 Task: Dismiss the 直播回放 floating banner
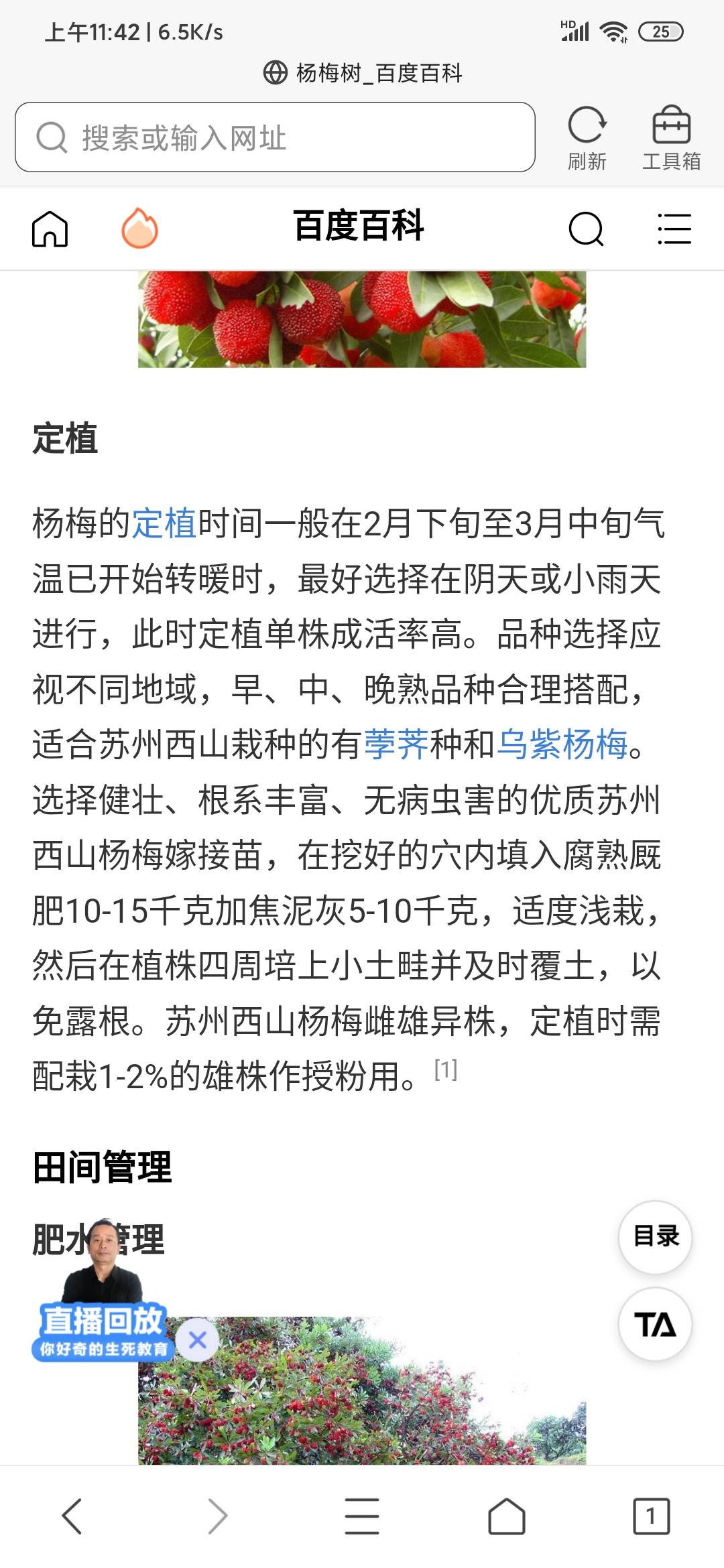point(197,1340)
